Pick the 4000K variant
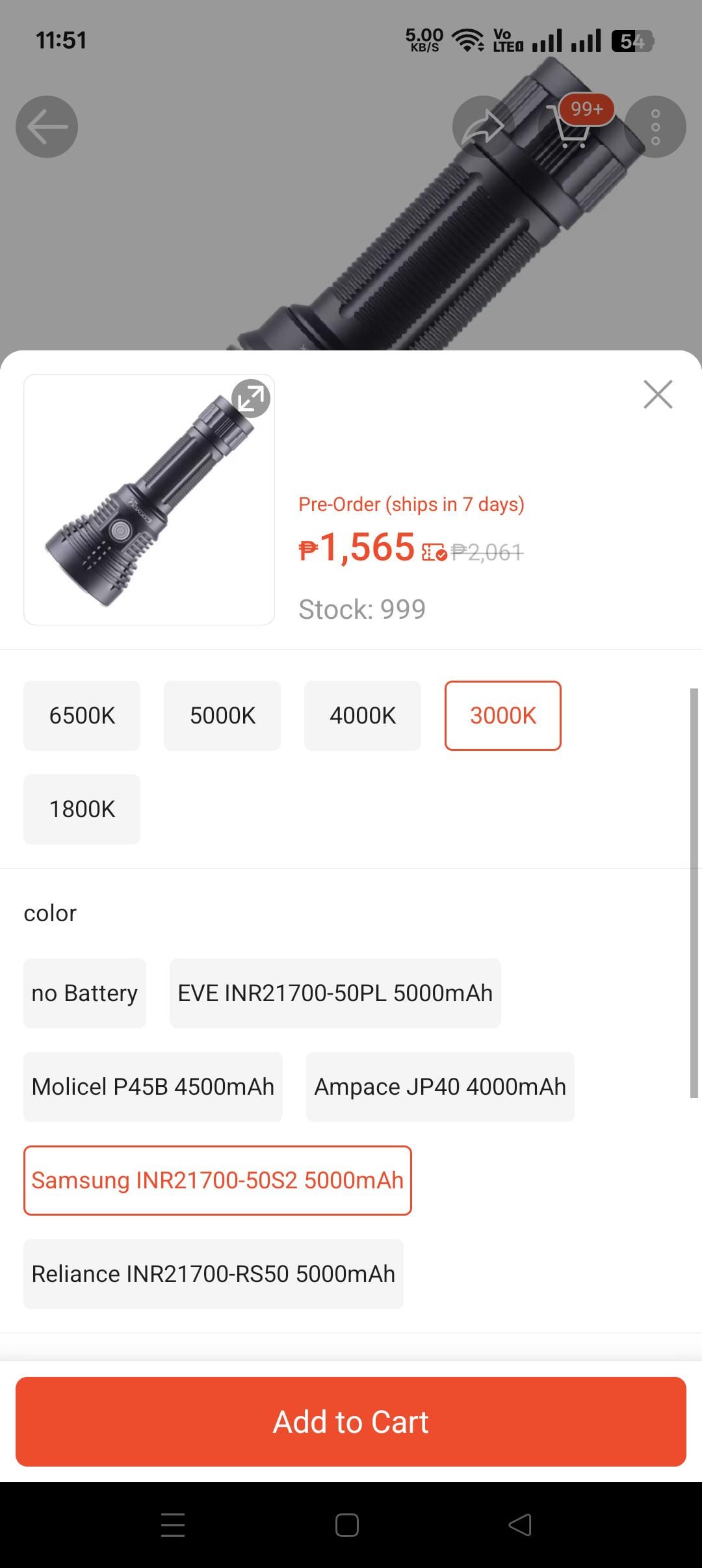702x1568 pixels. click(363, 716)
